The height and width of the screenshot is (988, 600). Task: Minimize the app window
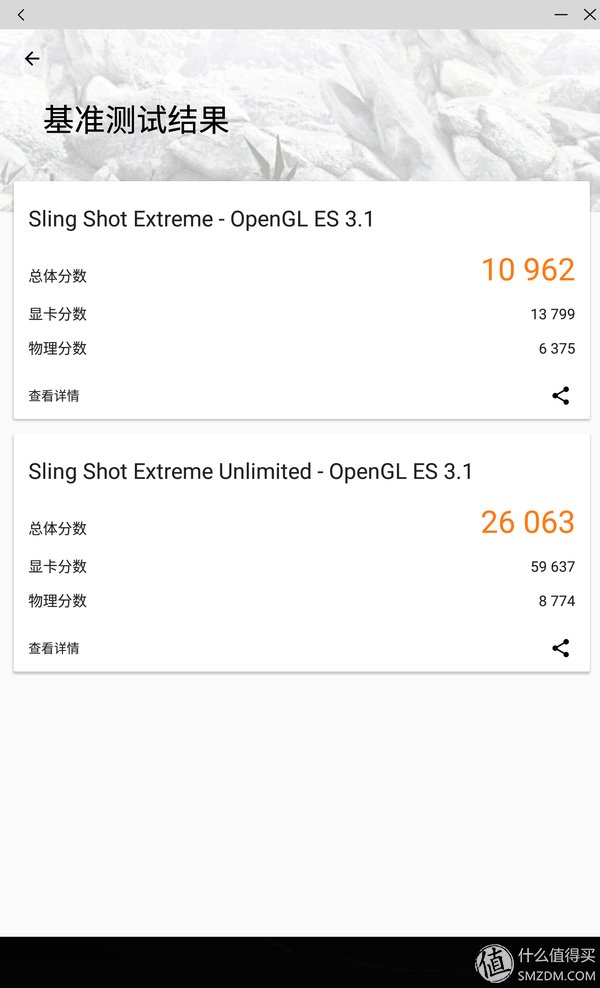(x=561, y=14)
